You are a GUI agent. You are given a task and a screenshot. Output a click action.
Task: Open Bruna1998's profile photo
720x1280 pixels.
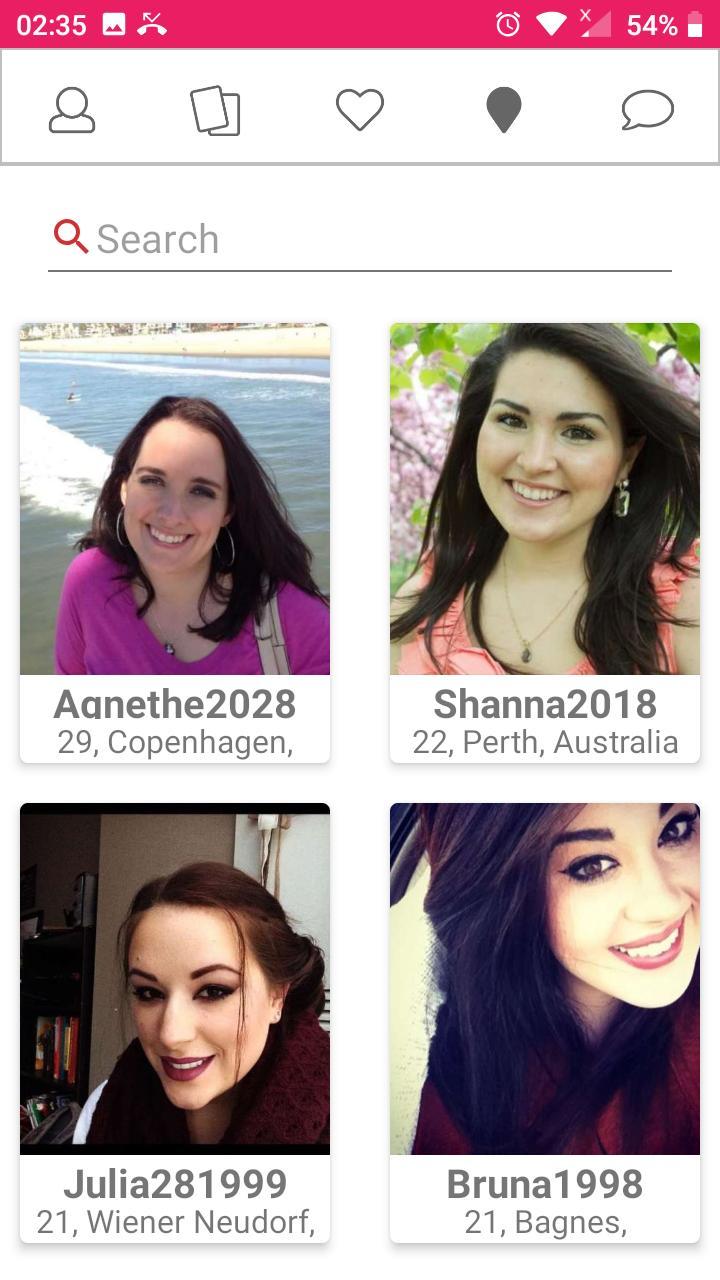pos(545,978)
